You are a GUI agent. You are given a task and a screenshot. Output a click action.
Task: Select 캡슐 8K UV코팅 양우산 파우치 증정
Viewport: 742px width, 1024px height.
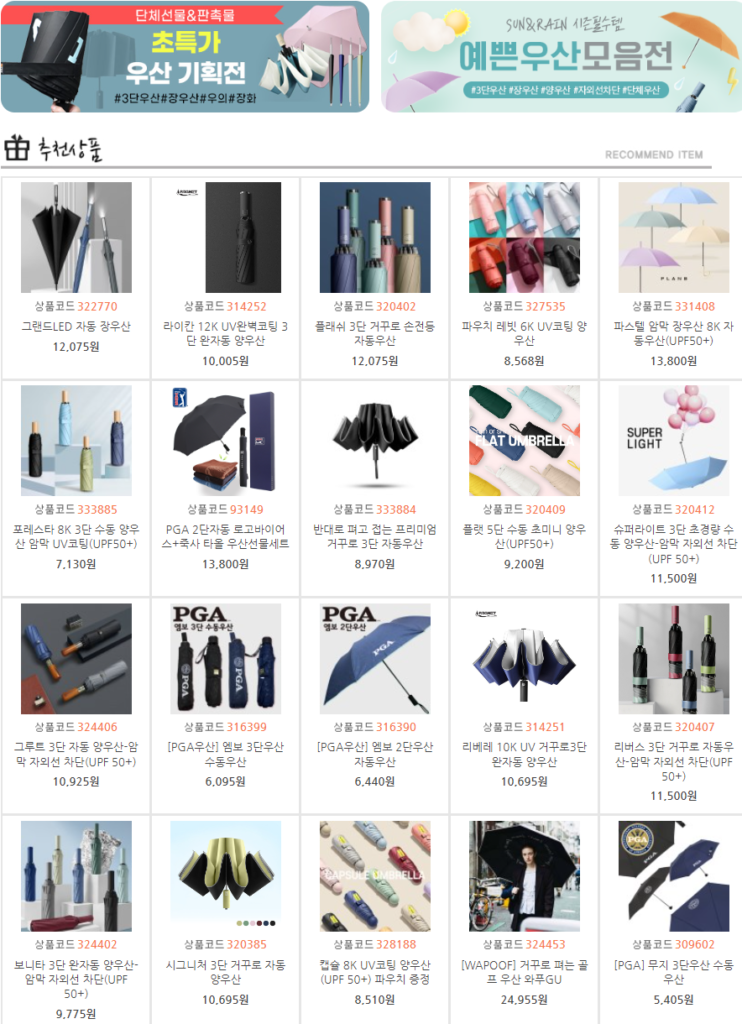(375, 877)
